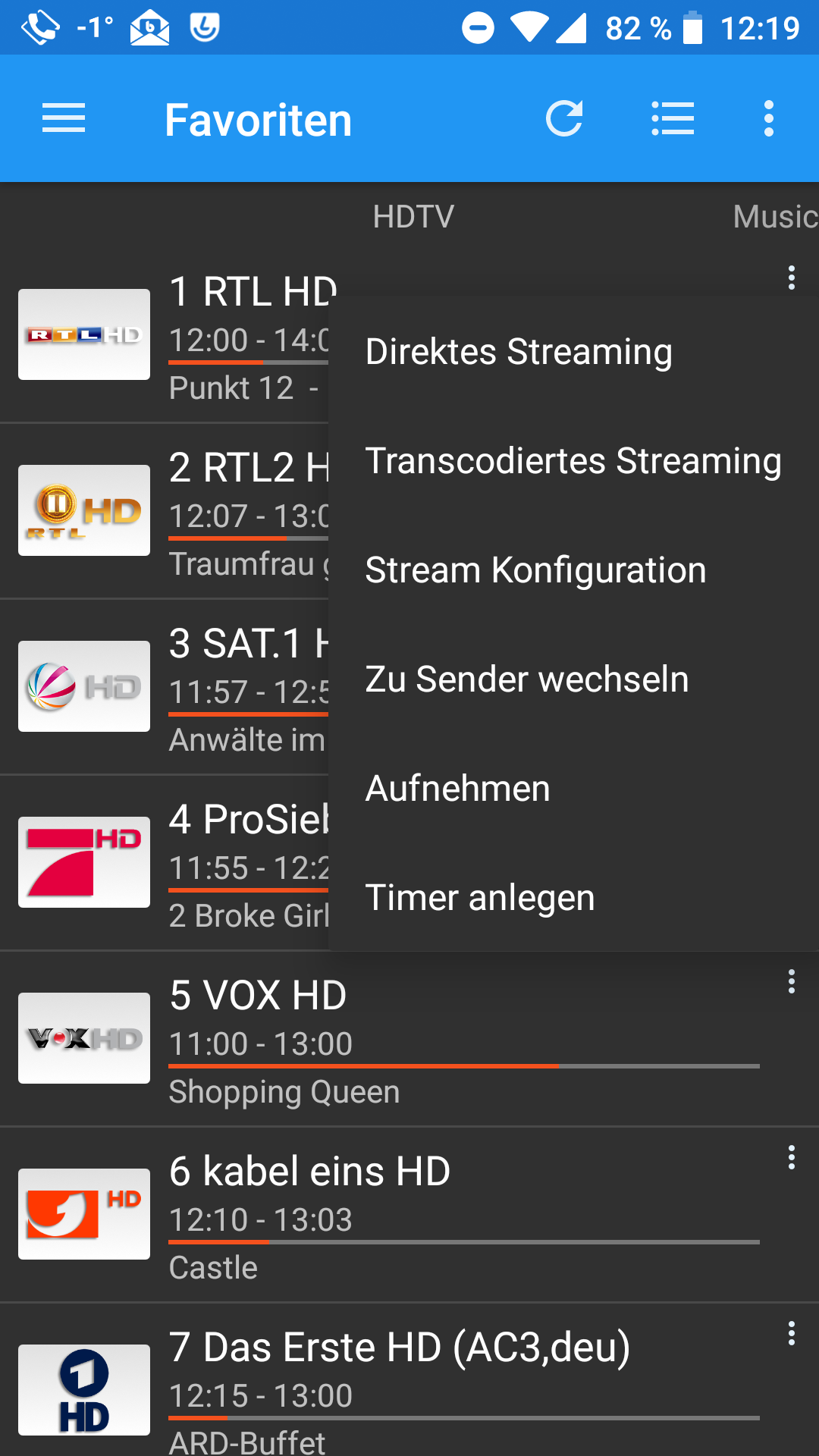The width and height of the screenshot is (819, 1456).
Task: Open options for kabel eins HD
Action: tap(791, 1157)
